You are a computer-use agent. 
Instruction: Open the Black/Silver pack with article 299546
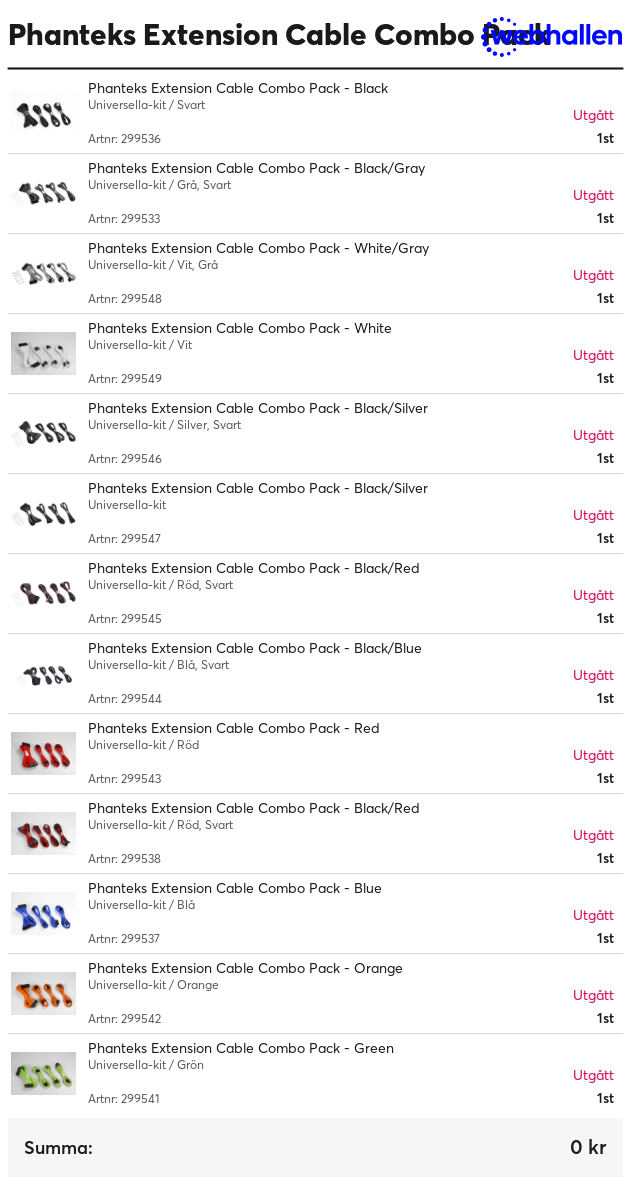point(257,408)
